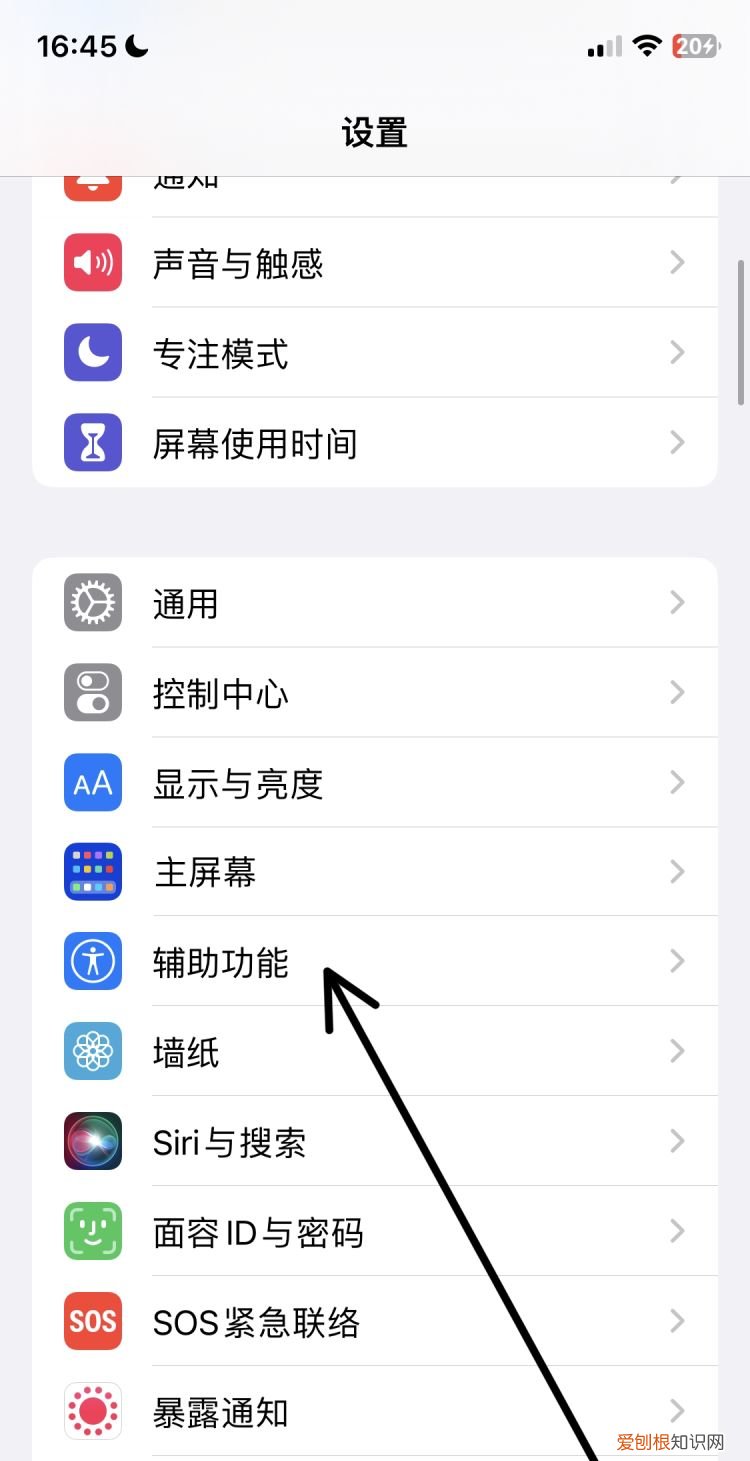Image resolution: width=750 pixels, height=1461 pixels.
Task: Tap the 控制中心 switches icon
Action: (92, 692)
